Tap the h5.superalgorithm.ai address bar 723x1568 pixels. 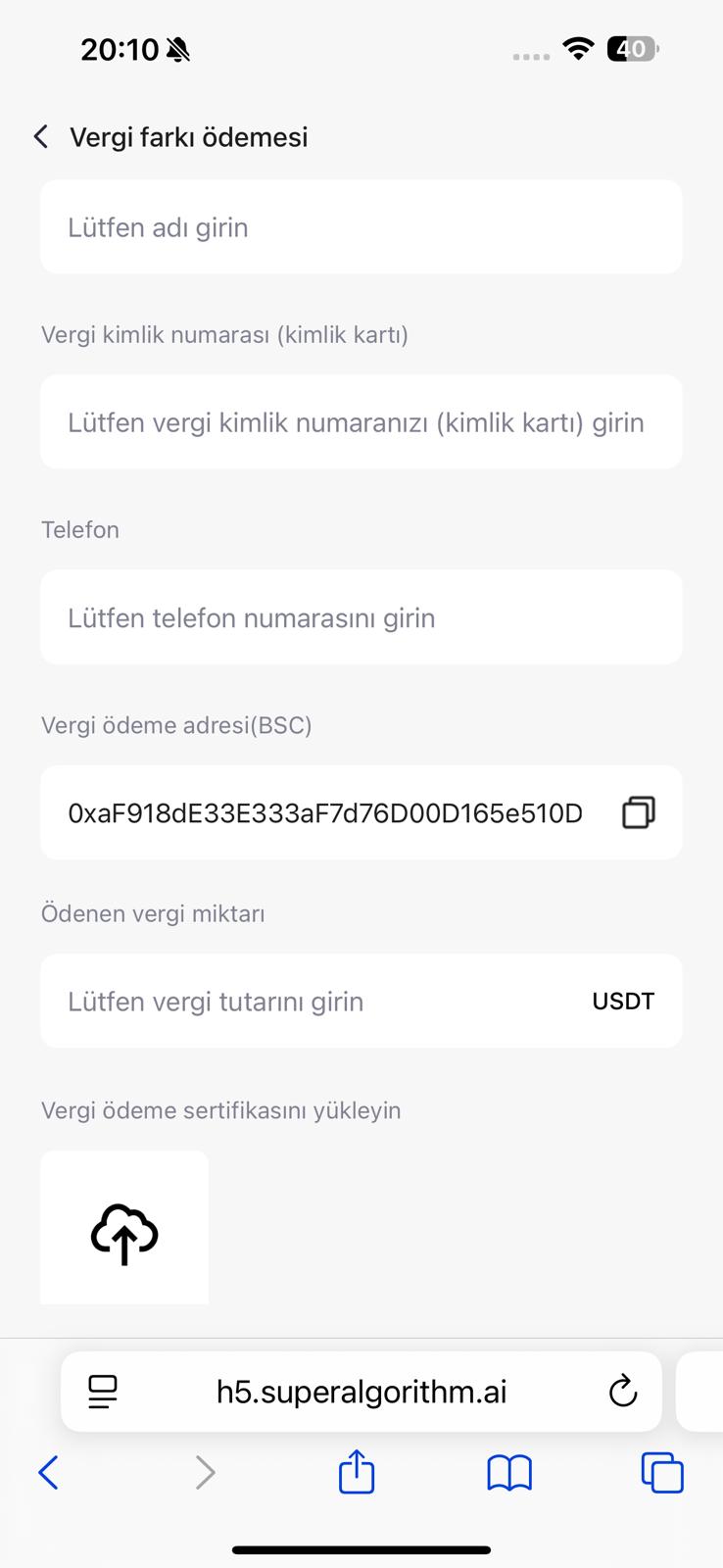point(361,1392)
